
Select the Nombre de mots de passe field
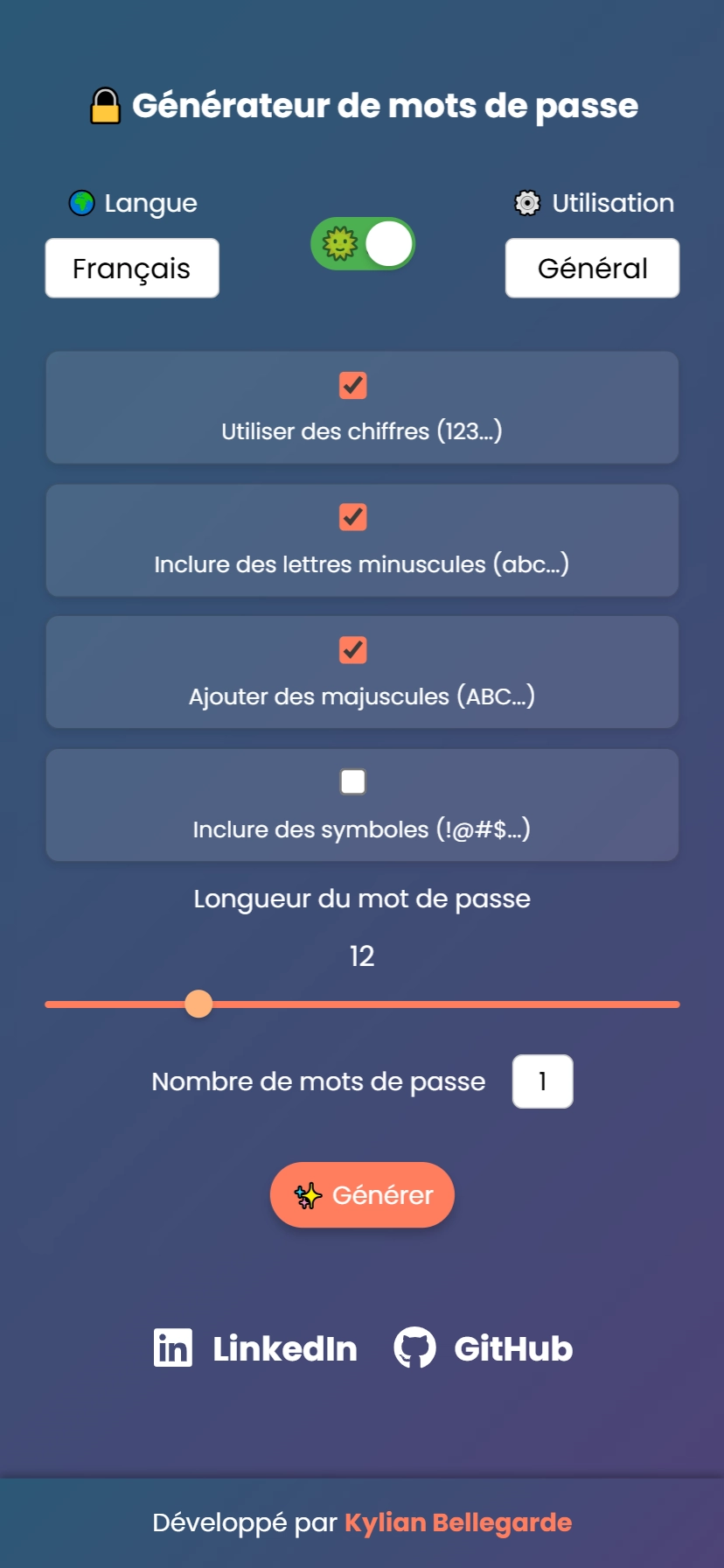(x=543, y=1081)
